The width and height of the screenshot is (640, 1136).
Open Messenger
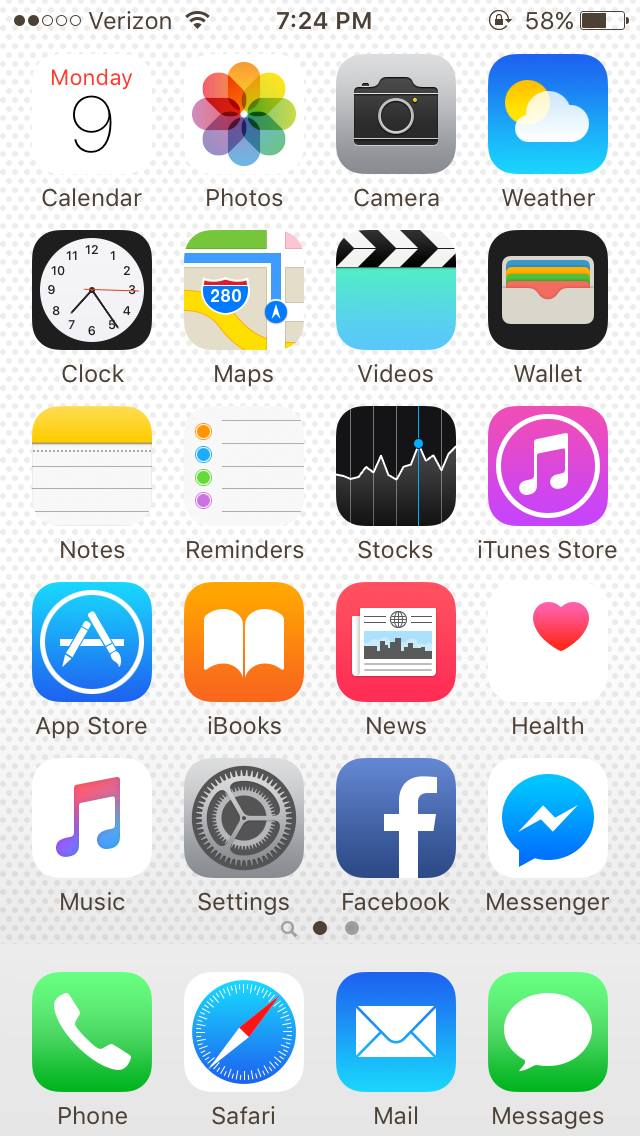tap(548, 818)
